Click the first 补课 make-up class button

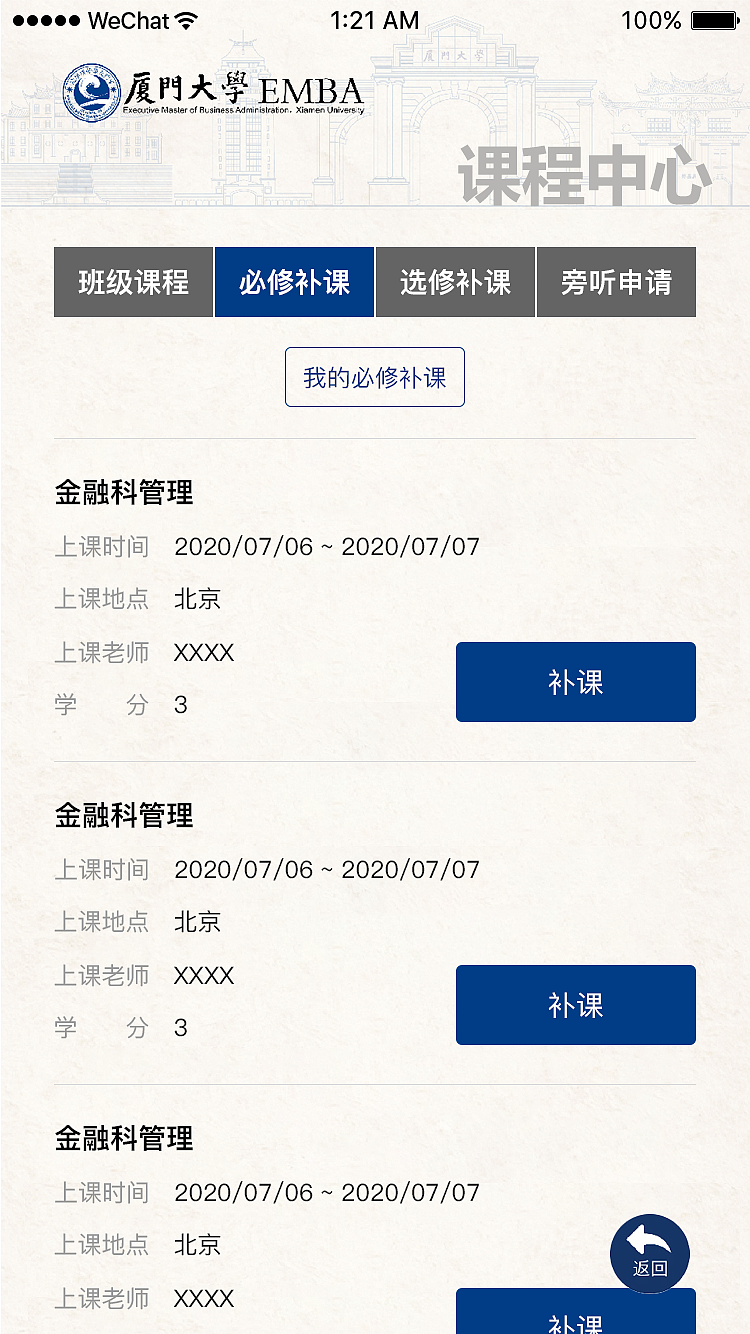576,681
